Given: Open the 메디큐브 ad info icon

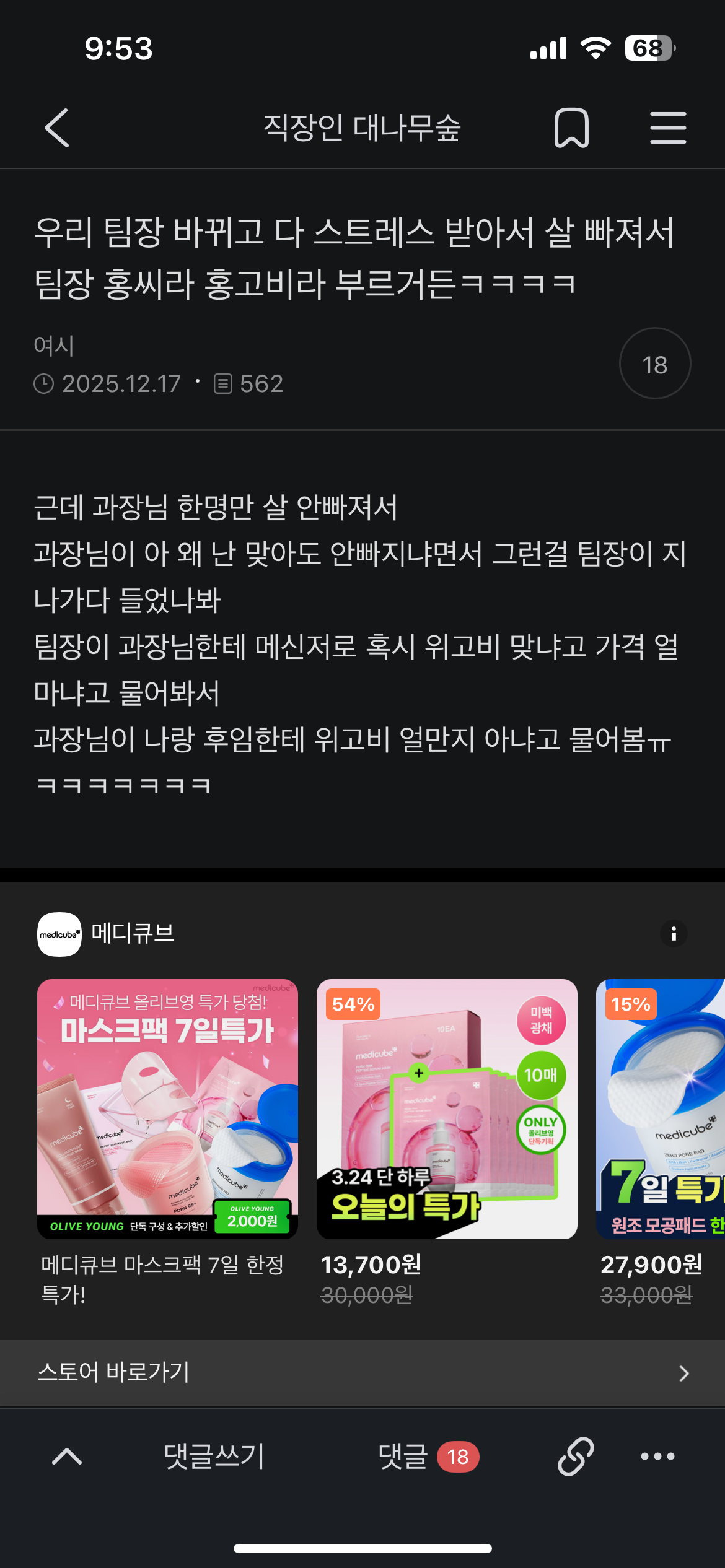Looking at the screenshot, I should pyautogui.click(x=674, y=933).
